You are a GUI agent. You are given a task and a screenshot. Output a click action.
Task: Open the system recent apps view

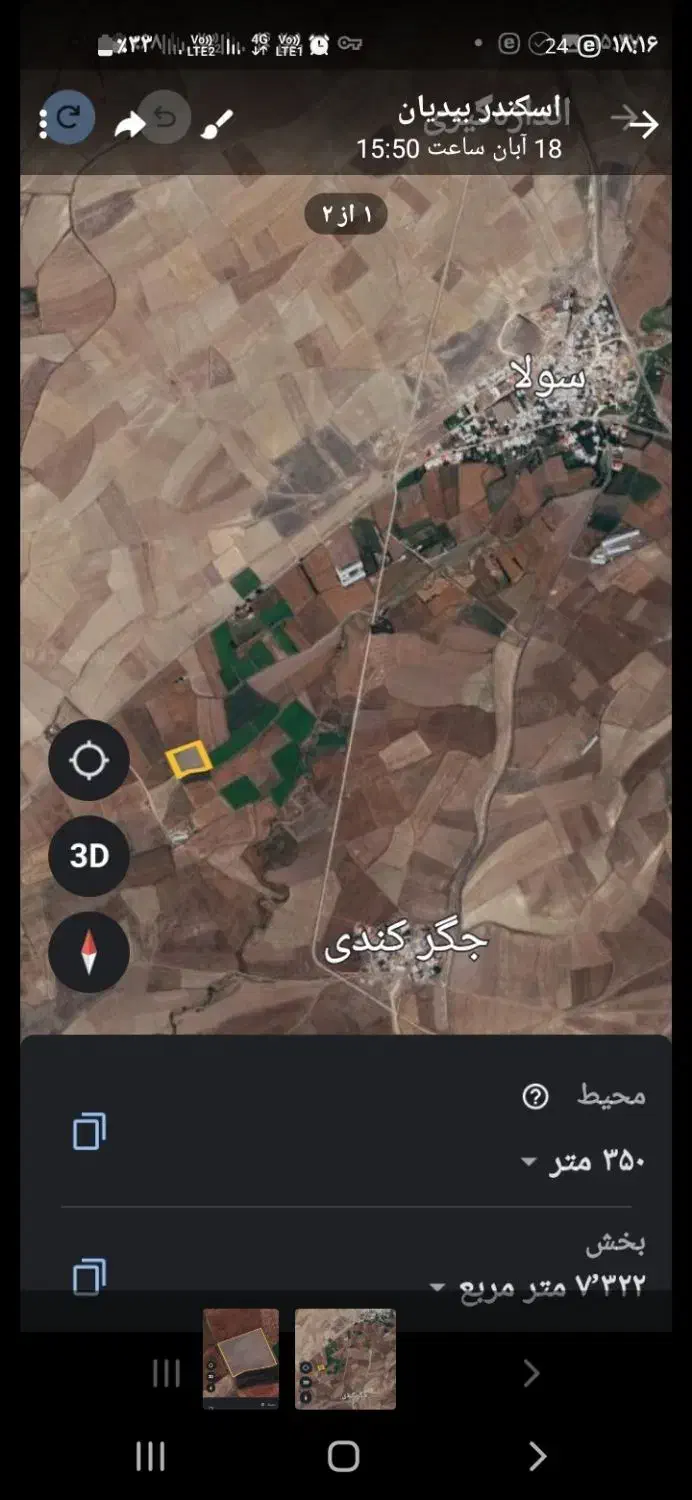(150, 1456)
